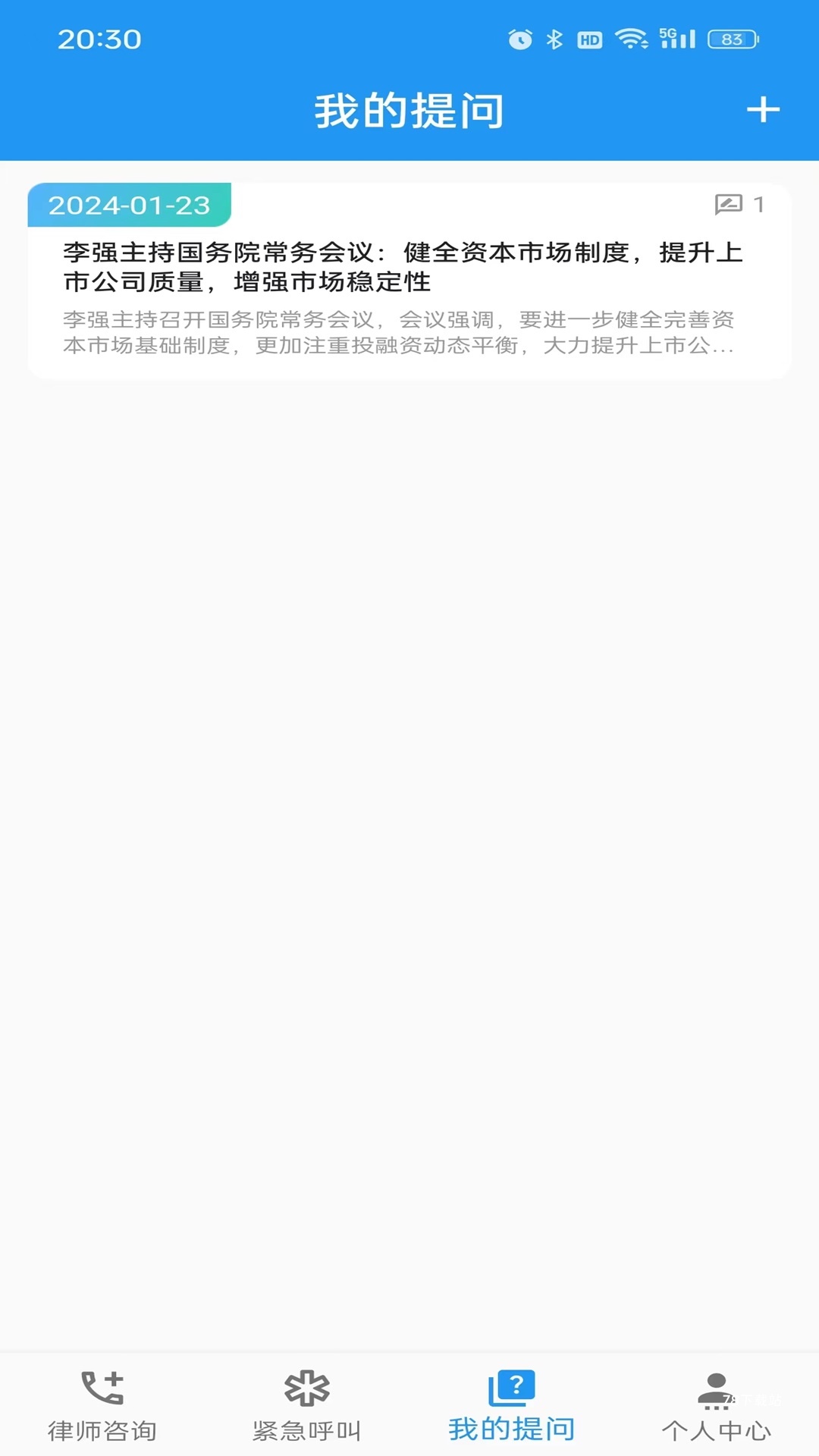
Task: Switch to the 律师咨询 tab
Action: 102,1405
